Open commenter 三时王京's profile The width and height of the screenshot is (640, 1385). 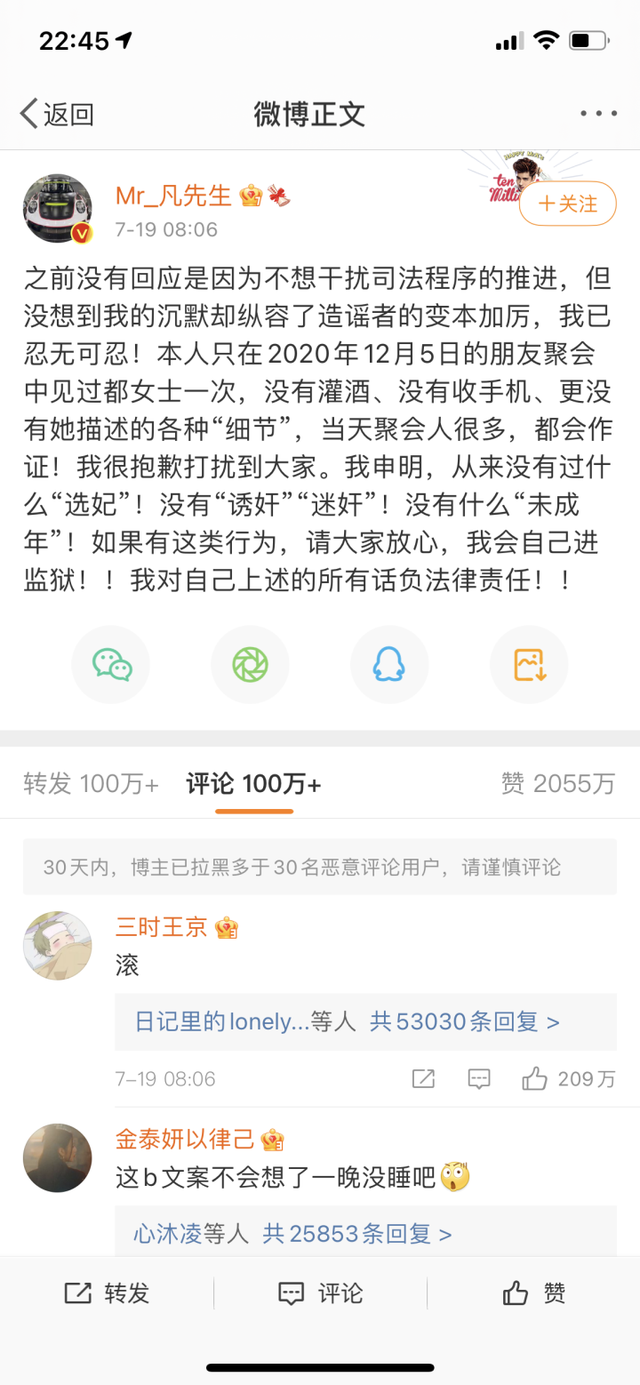(x=58, y=945)
